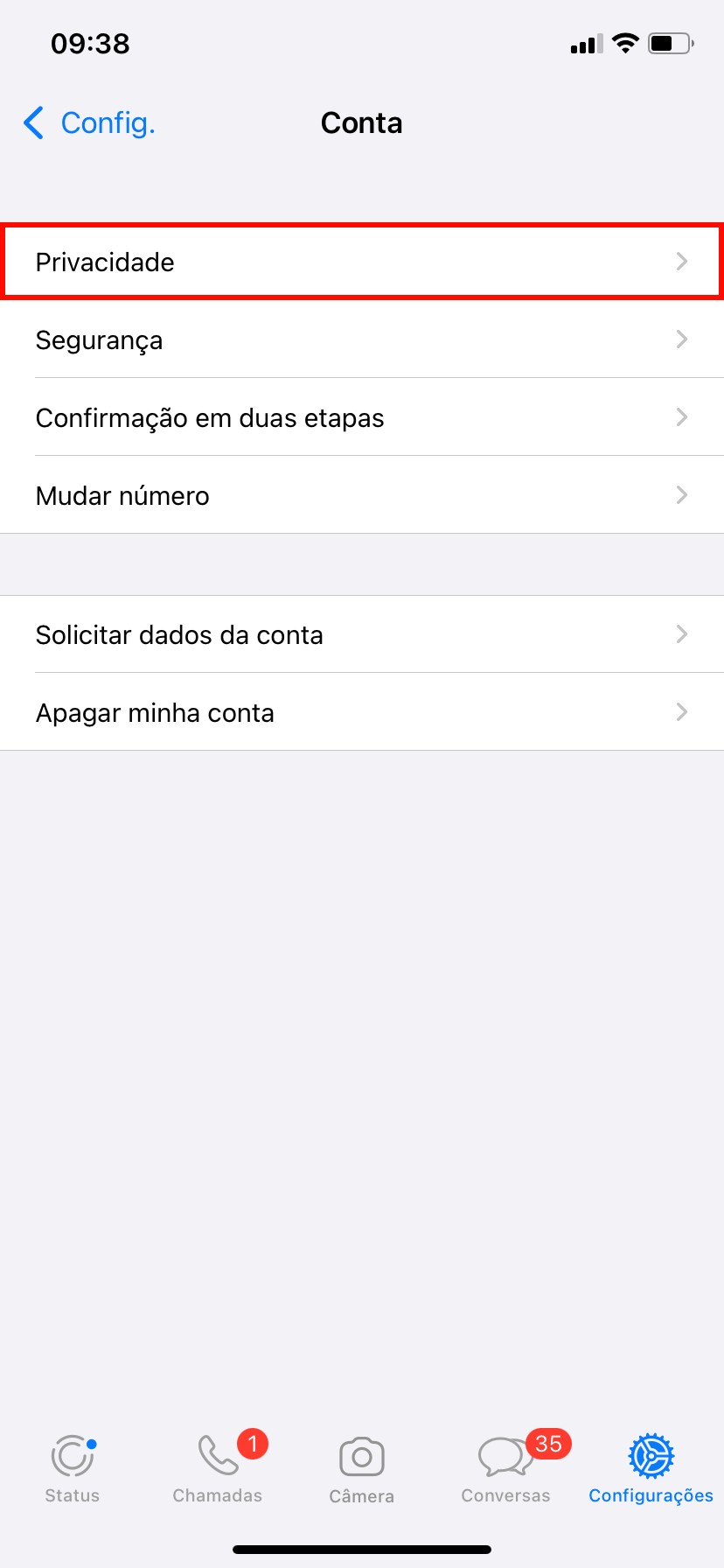This screenshot has width=724, height=1568.
Task: Switch to the Status tab
Action: pos(73,1468)
